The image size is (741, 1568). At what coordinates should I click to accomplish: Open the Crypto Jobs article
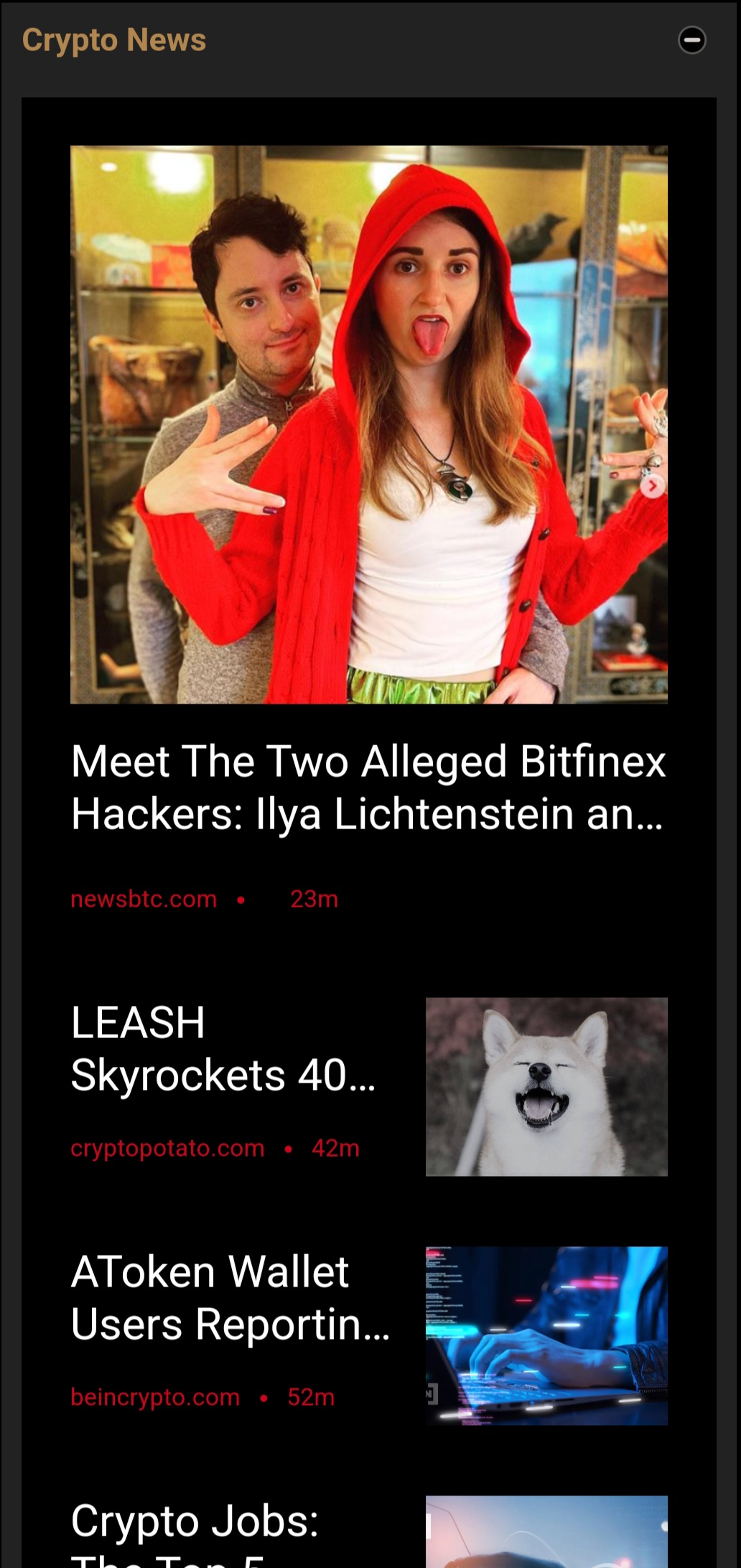195,1522
